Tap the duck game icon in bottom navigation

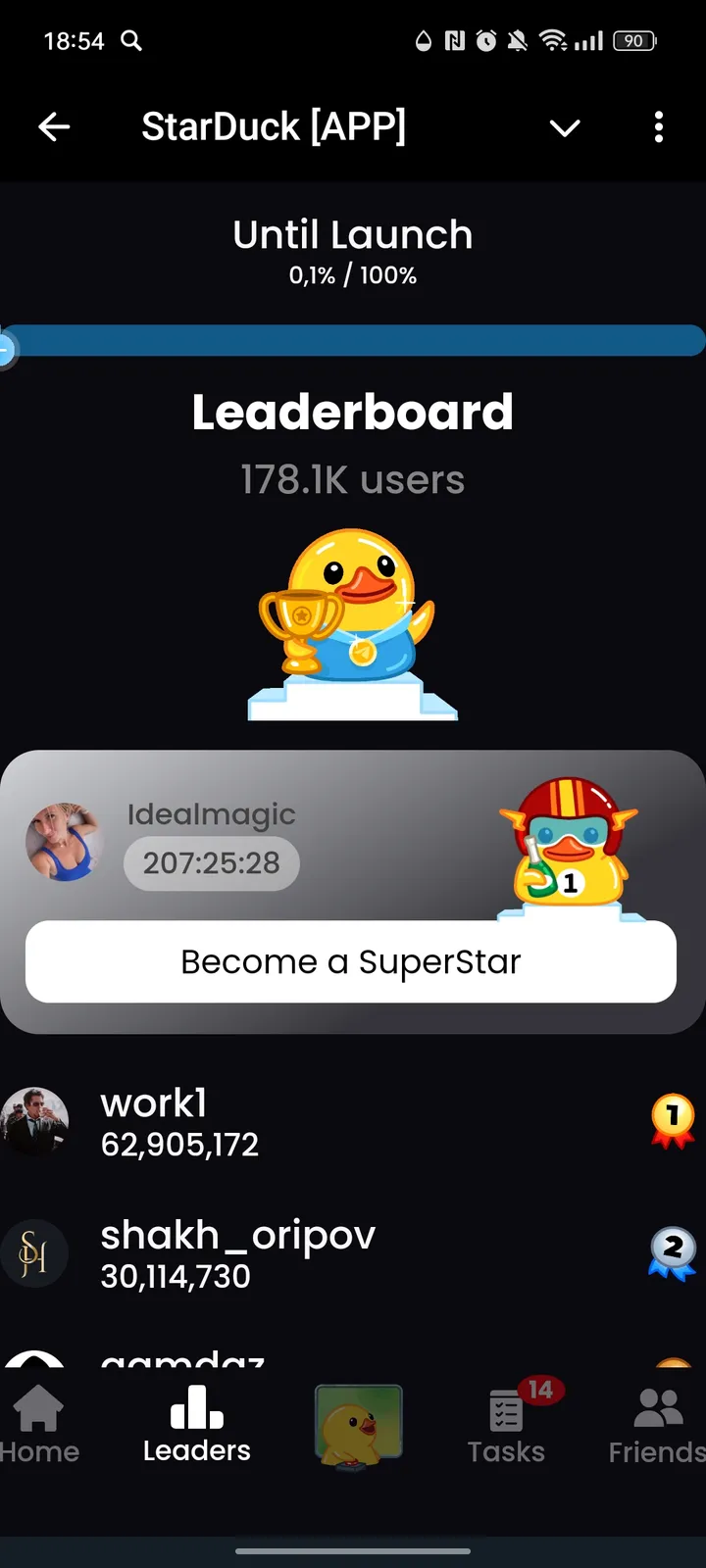(x=358, y=1426)
